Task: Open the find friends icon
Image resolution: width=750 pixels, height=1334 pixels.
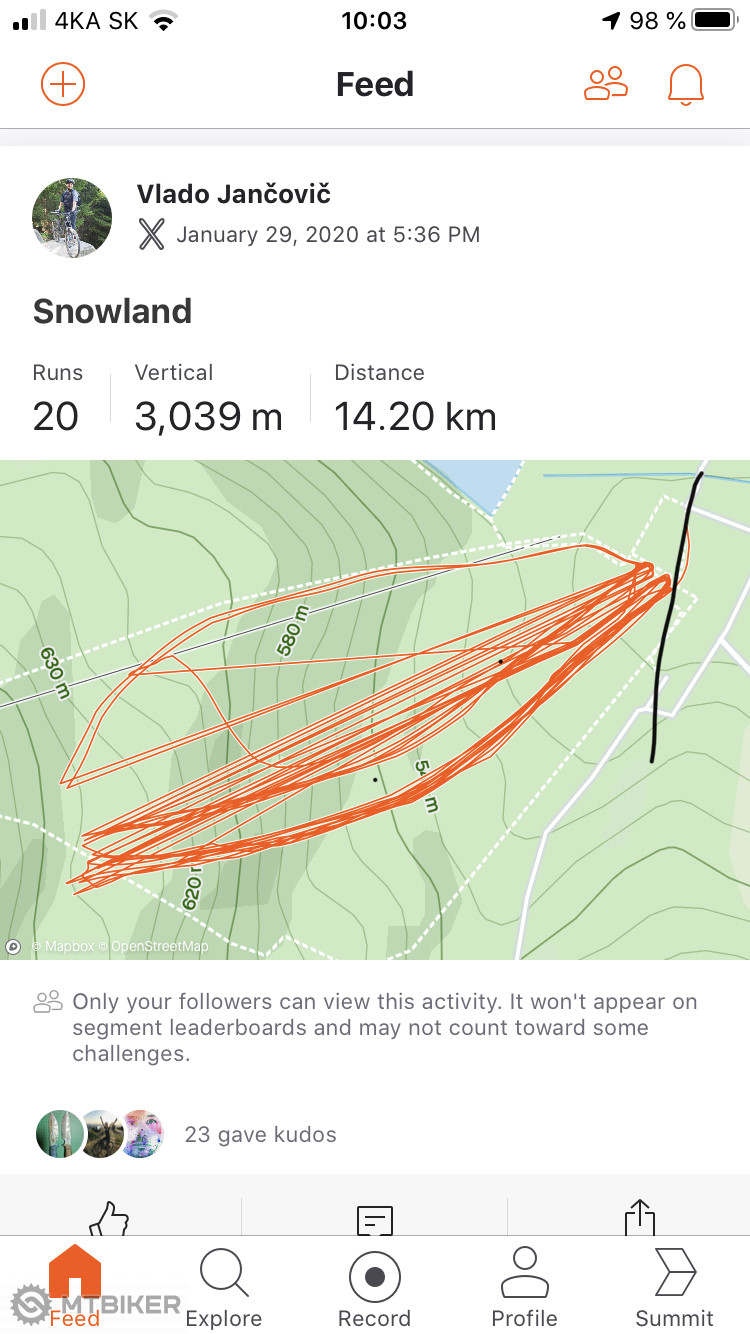Action: pos(605,85)
